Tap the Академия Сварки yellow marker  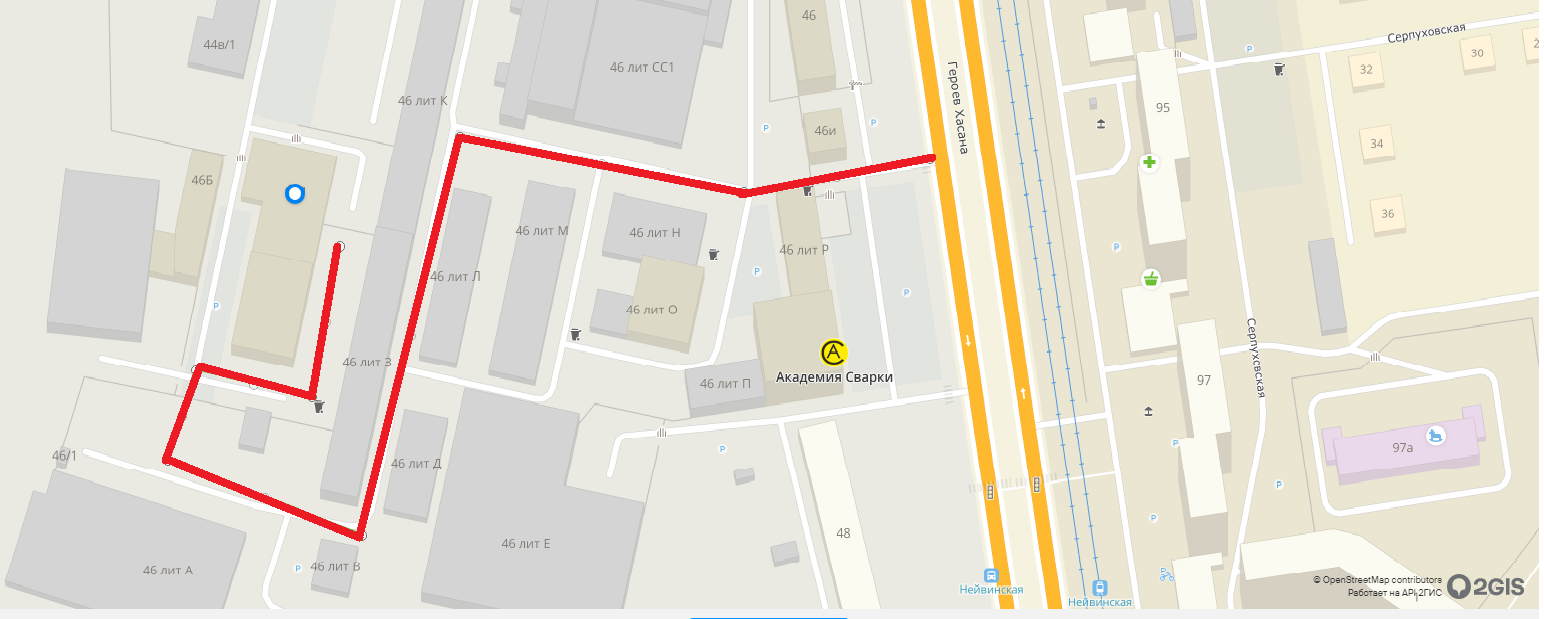[834, 352]
